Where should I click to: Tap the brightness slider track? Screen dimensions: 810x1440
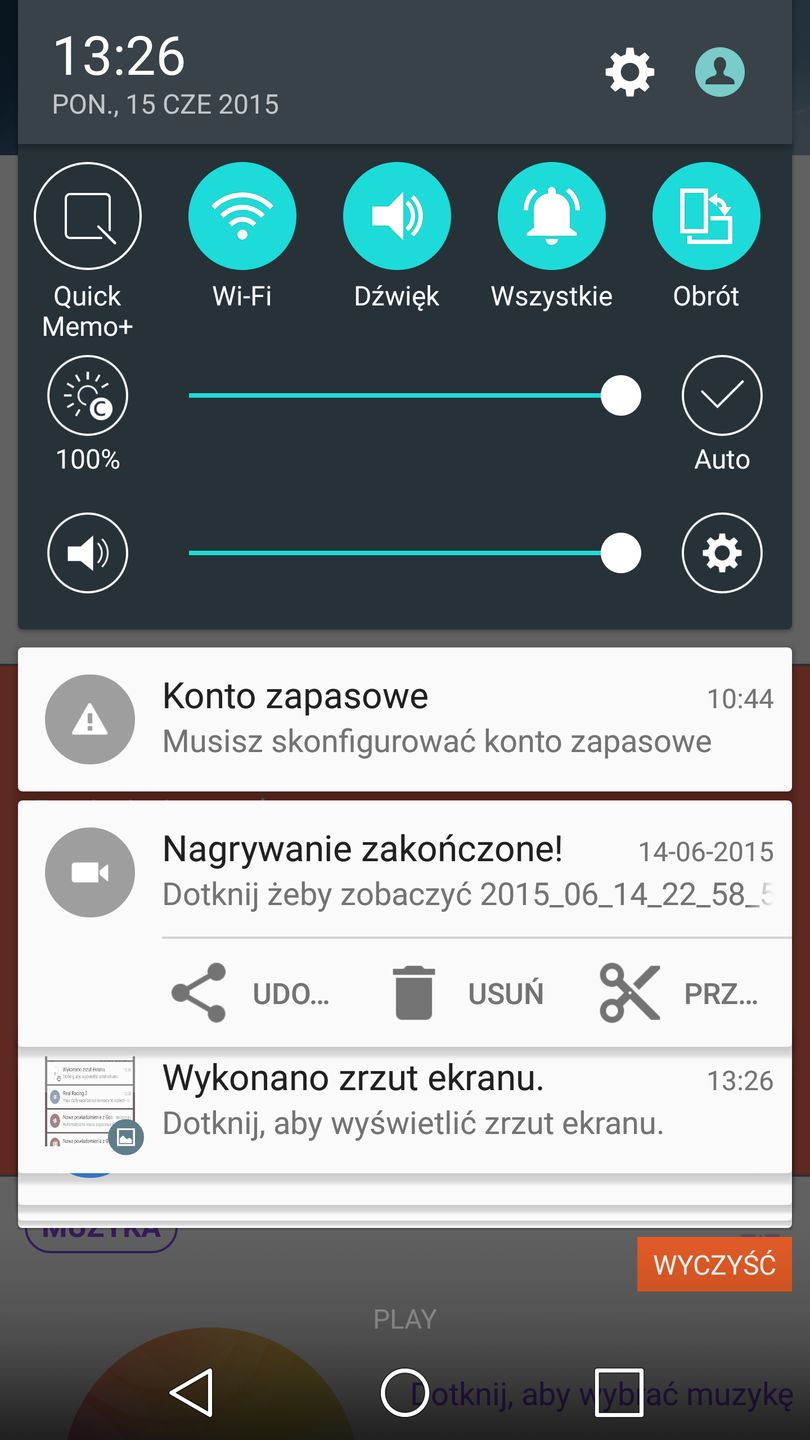click(400, 396)
